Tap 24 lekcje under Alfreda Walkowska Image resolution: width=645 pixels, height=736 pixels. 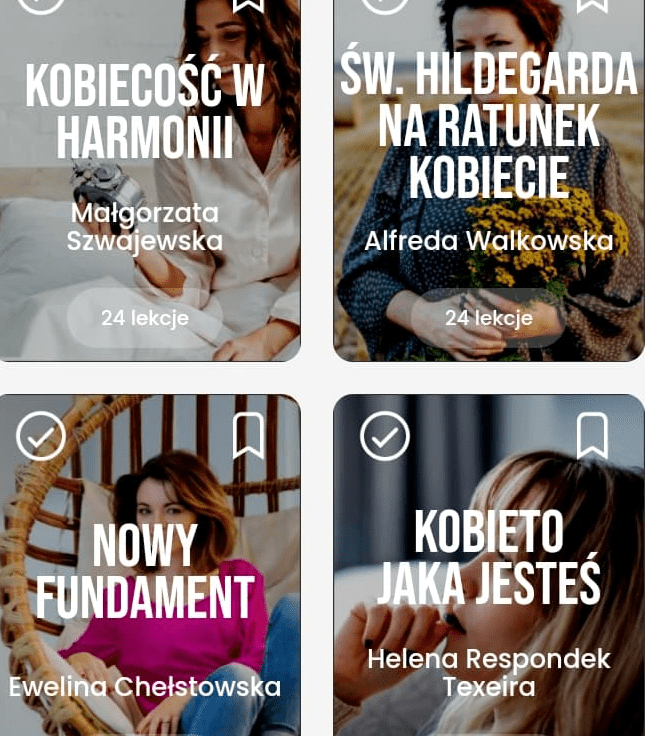click(x=488, y=318)
